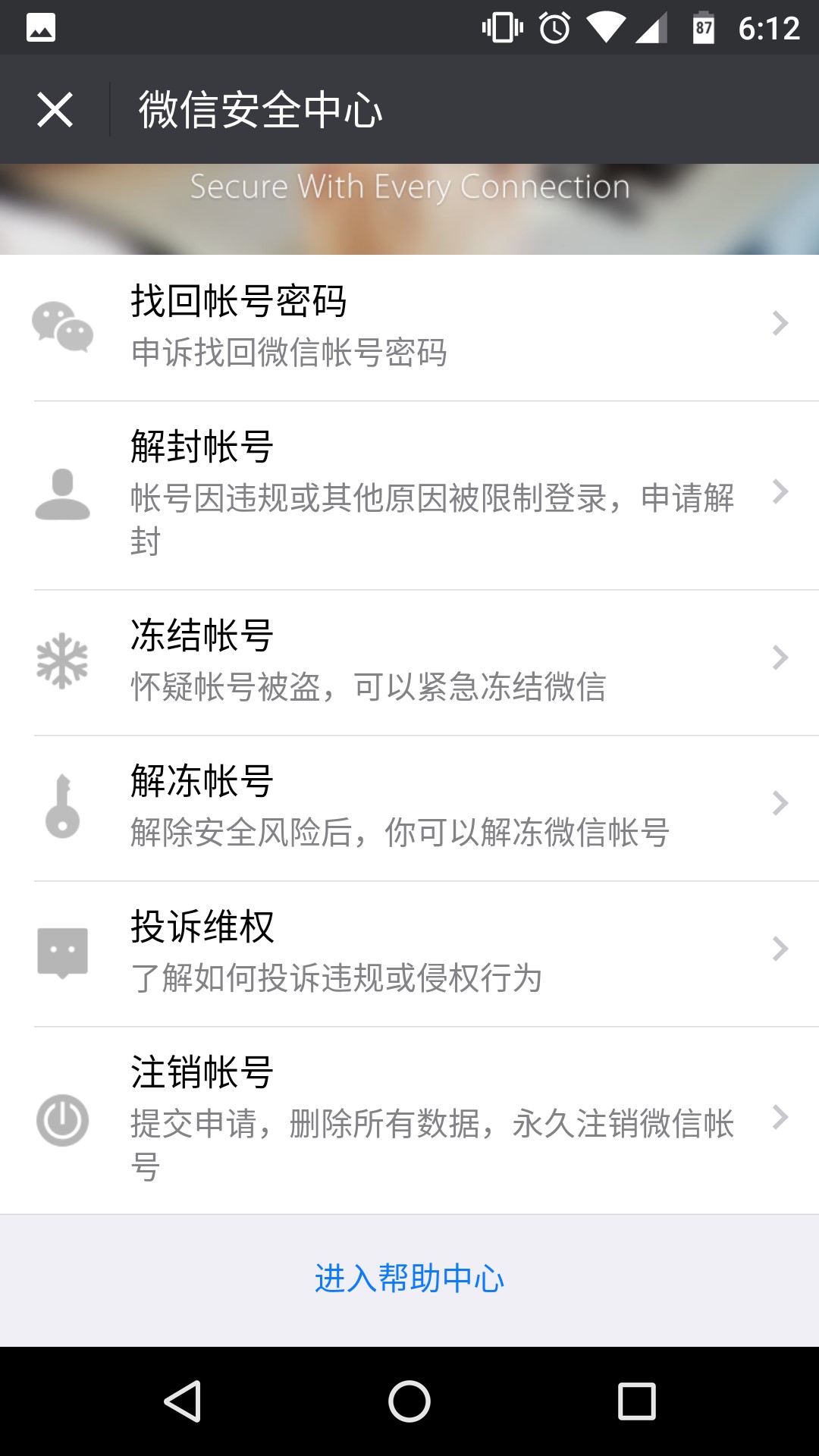Tap the 进入帮助中心 link
This screenshot has width=819, height=1456.
(x=409, y=1279)
